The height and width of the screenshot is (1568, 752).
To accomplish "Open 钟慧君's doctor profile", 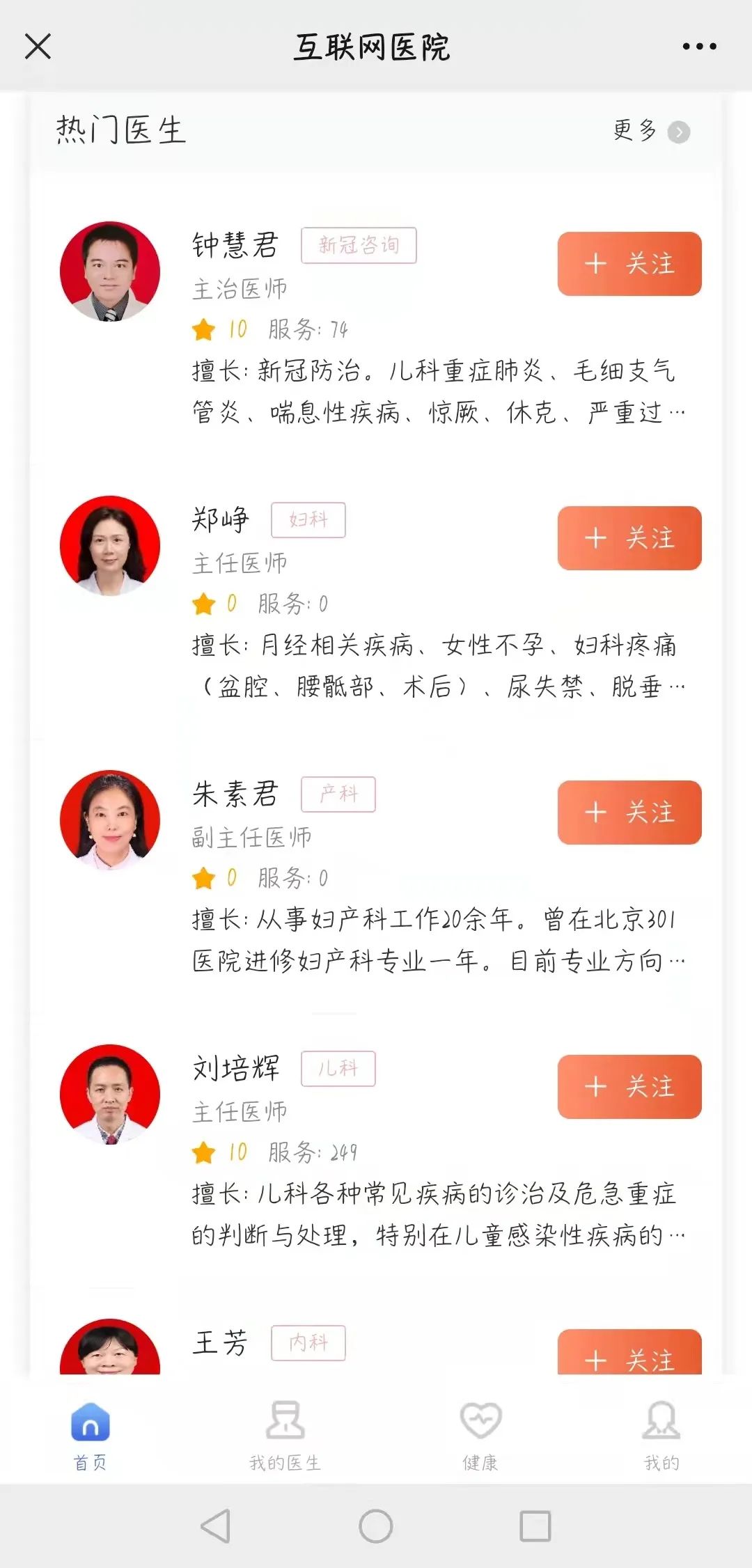I will (x=235, y=245).
